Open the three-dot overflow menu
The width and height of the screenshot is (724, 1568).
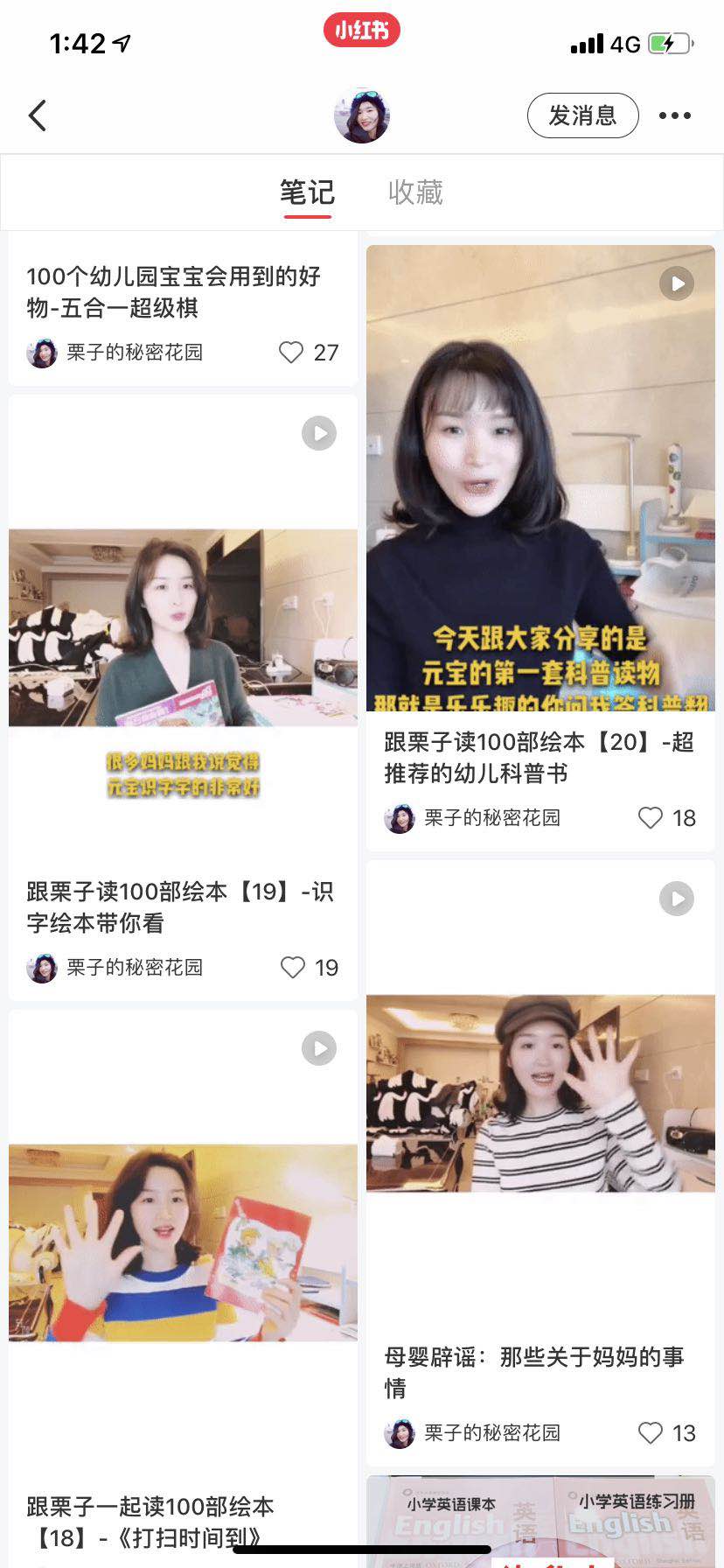pos(674,115)
